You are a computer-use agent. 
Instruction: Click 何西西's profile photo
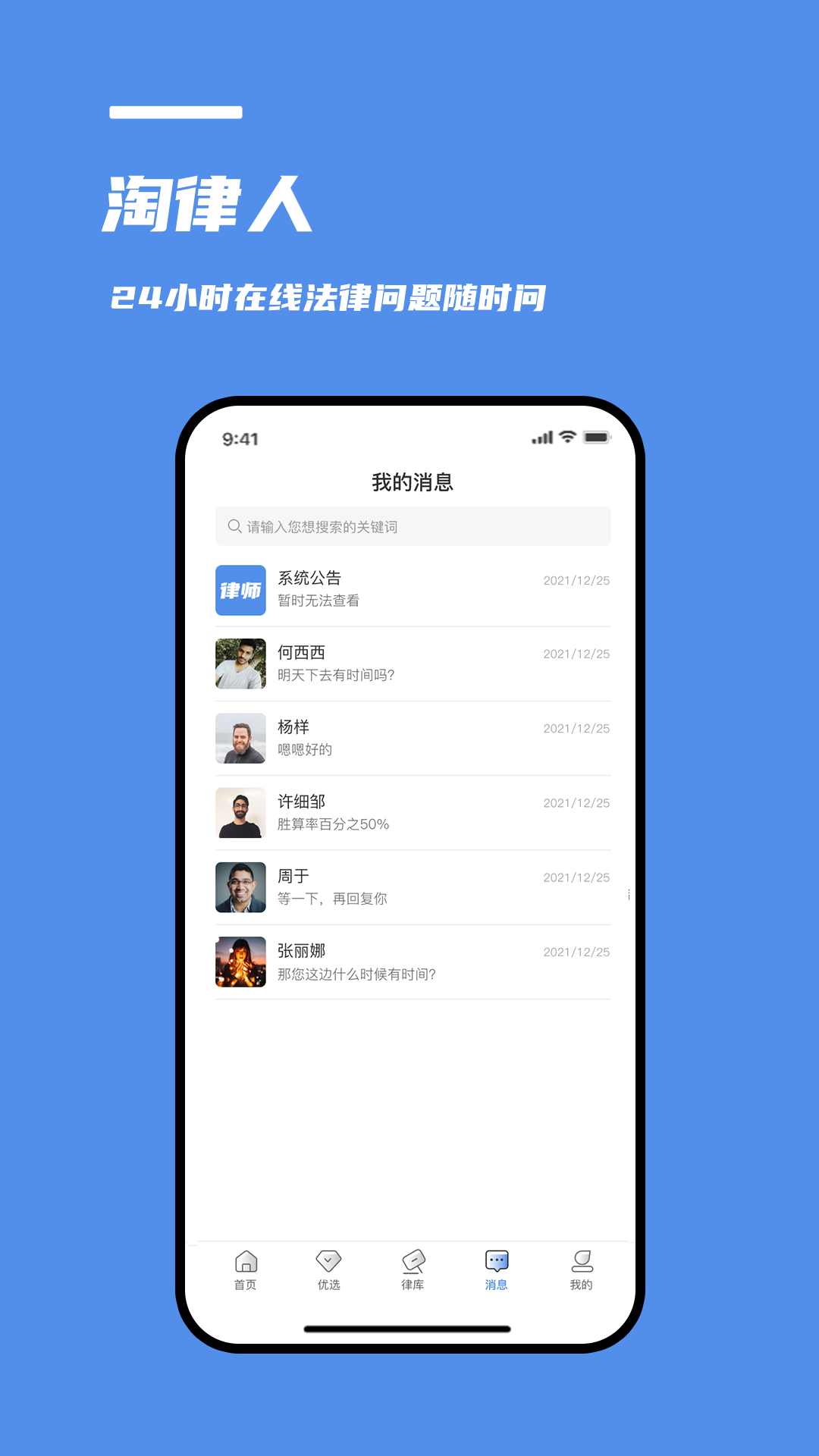(240, 663)
